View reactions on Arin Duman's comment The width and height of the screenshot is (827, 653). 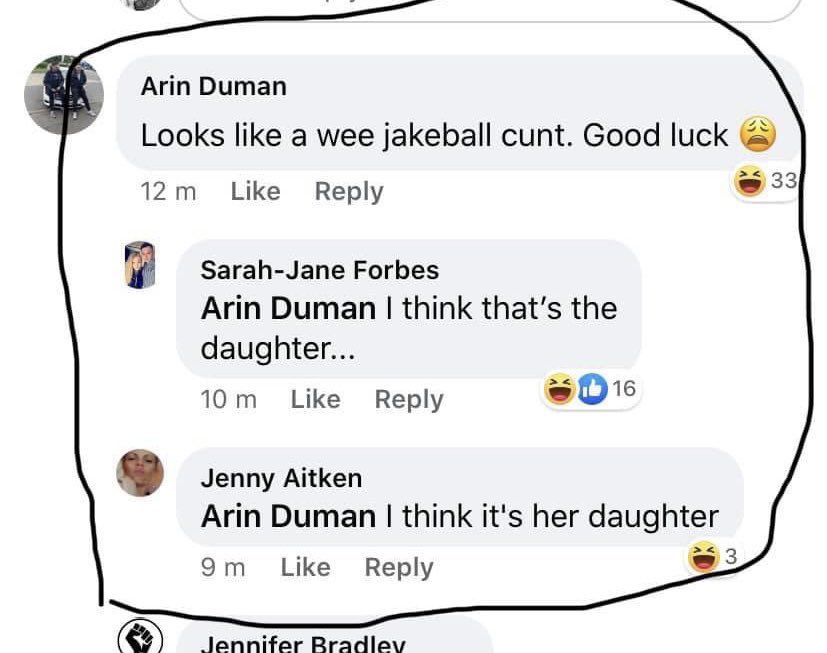(765, 181)
